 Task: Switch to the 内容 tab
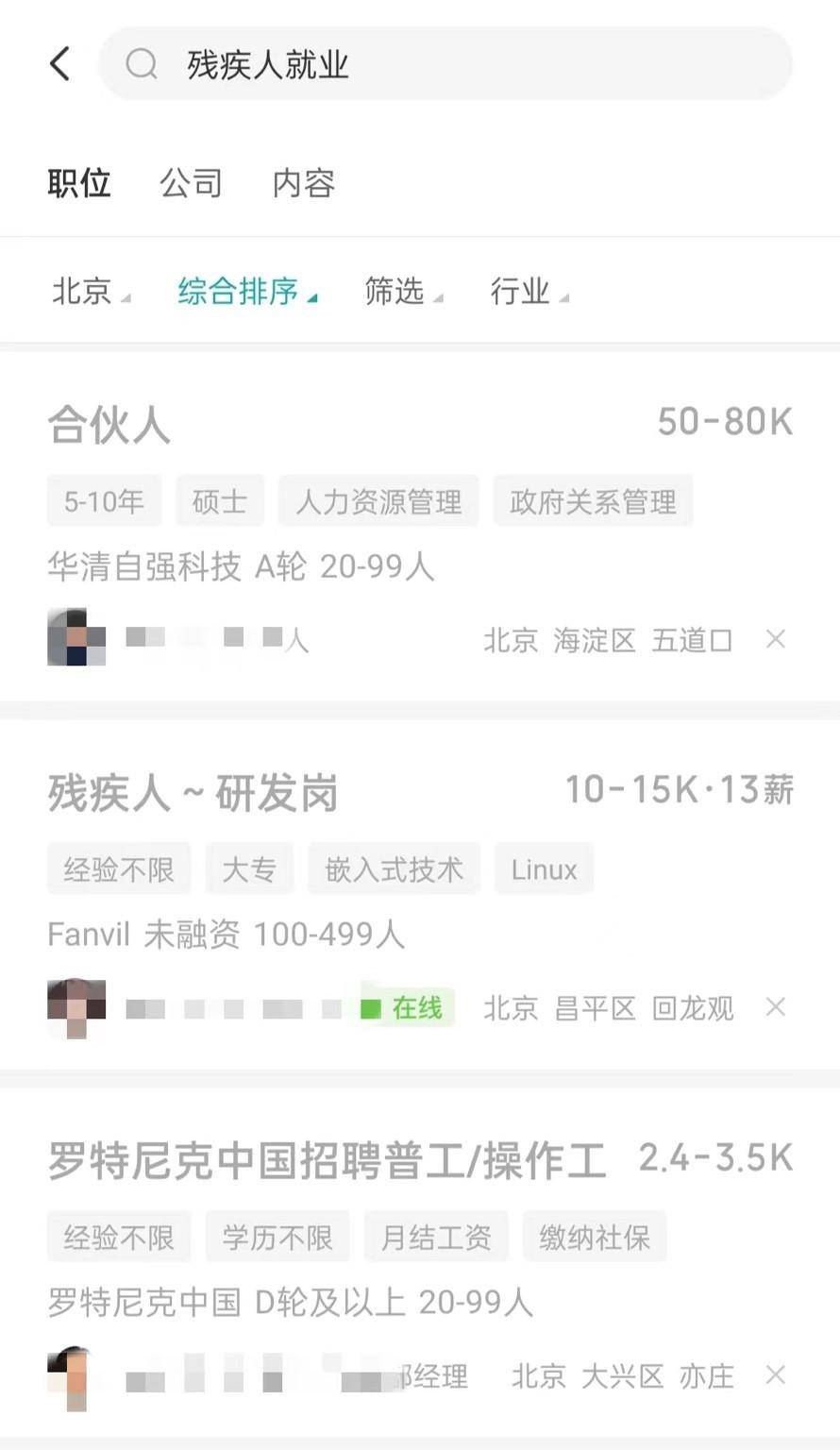click(304, 183)
